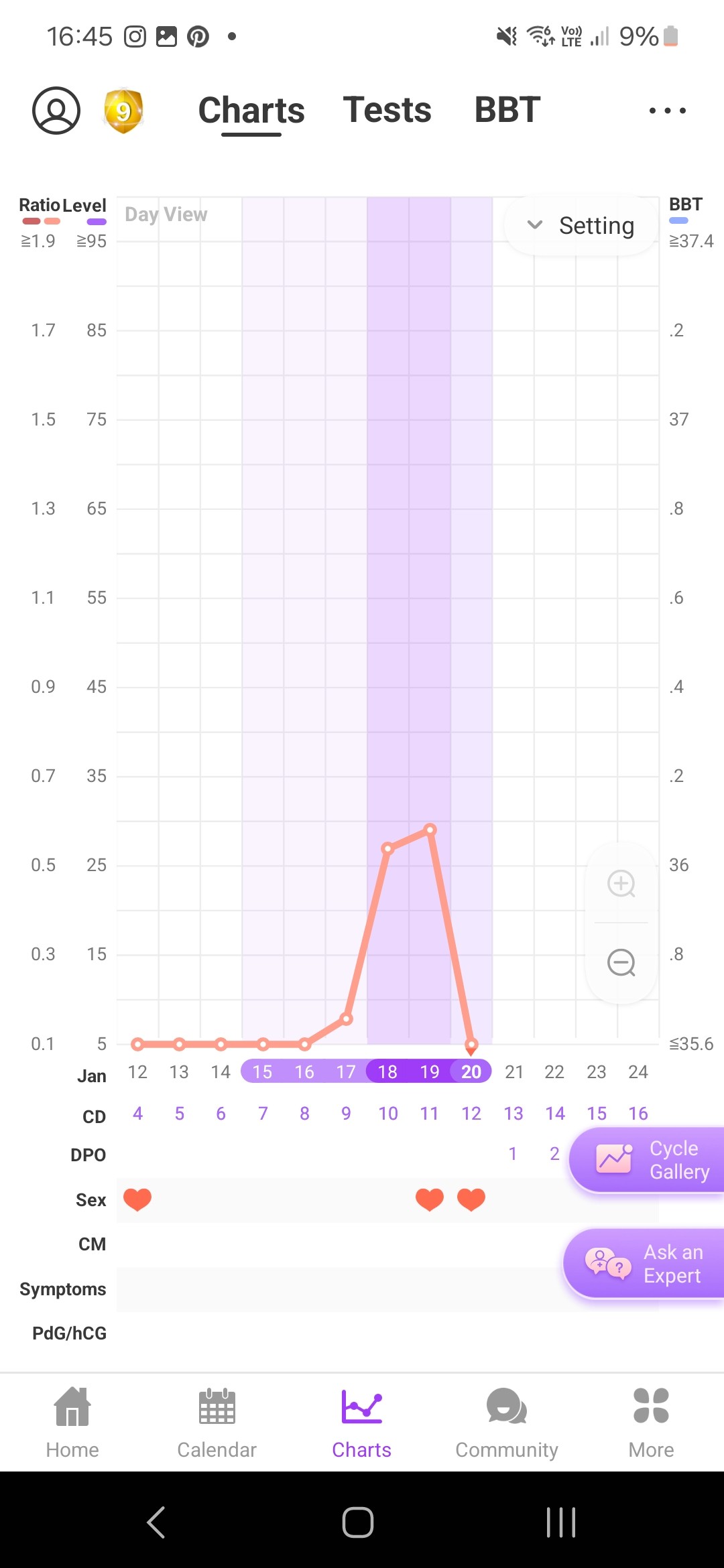
Task: Select the Jan 17 data point
Action: point(346,1019)
